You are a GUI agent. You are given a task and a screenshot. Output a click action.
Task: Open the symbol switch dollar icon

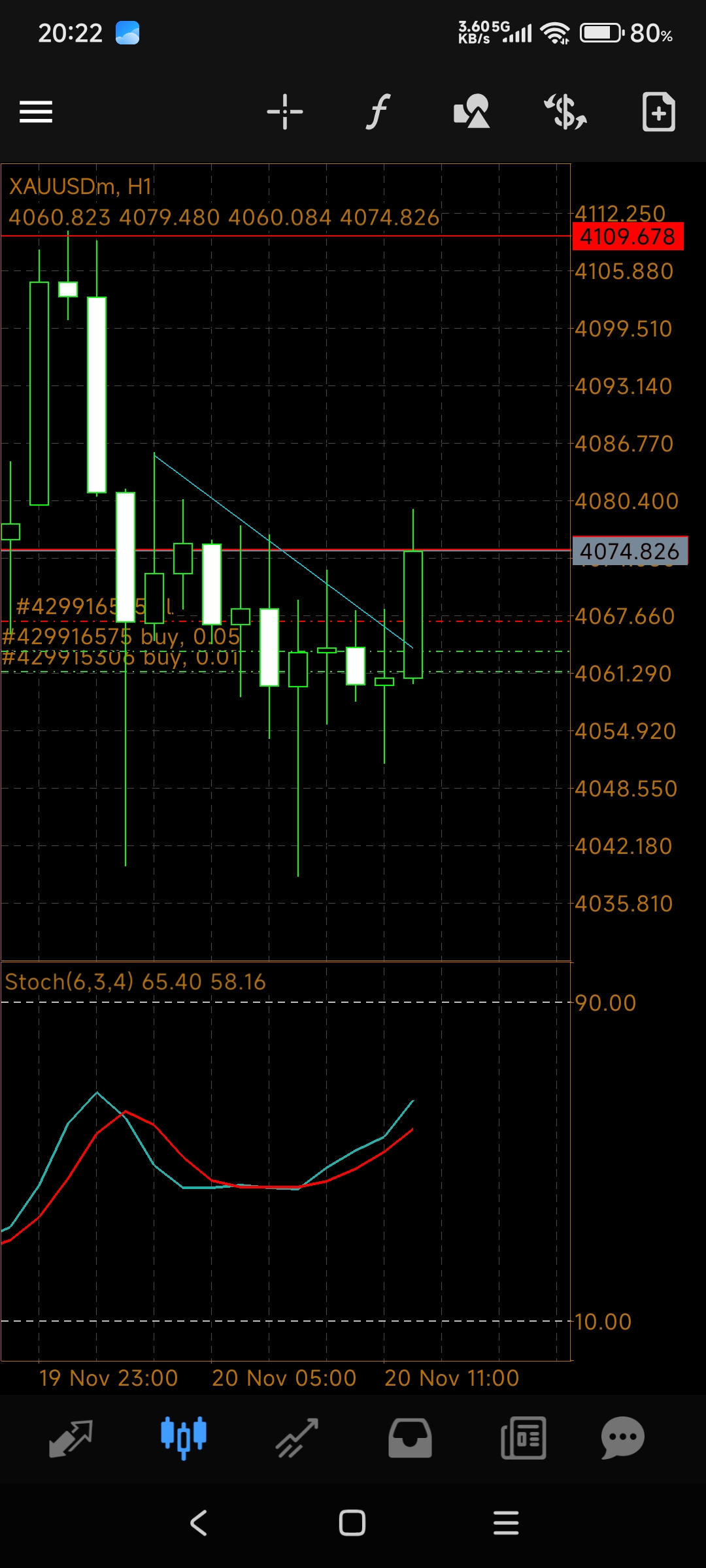[x=565, y=112]
